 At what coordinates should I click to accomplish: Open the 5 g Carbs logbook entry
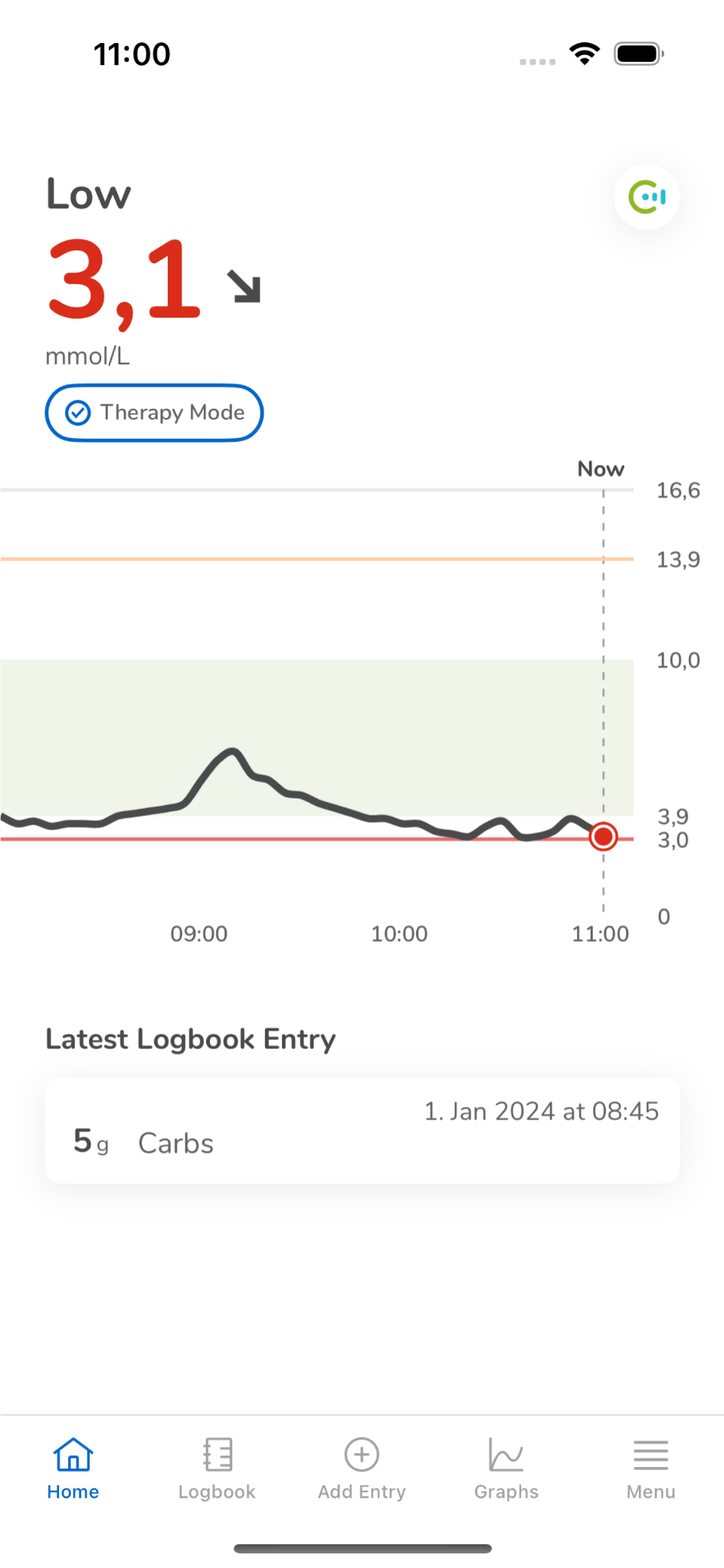click(x=362, y=1131)
